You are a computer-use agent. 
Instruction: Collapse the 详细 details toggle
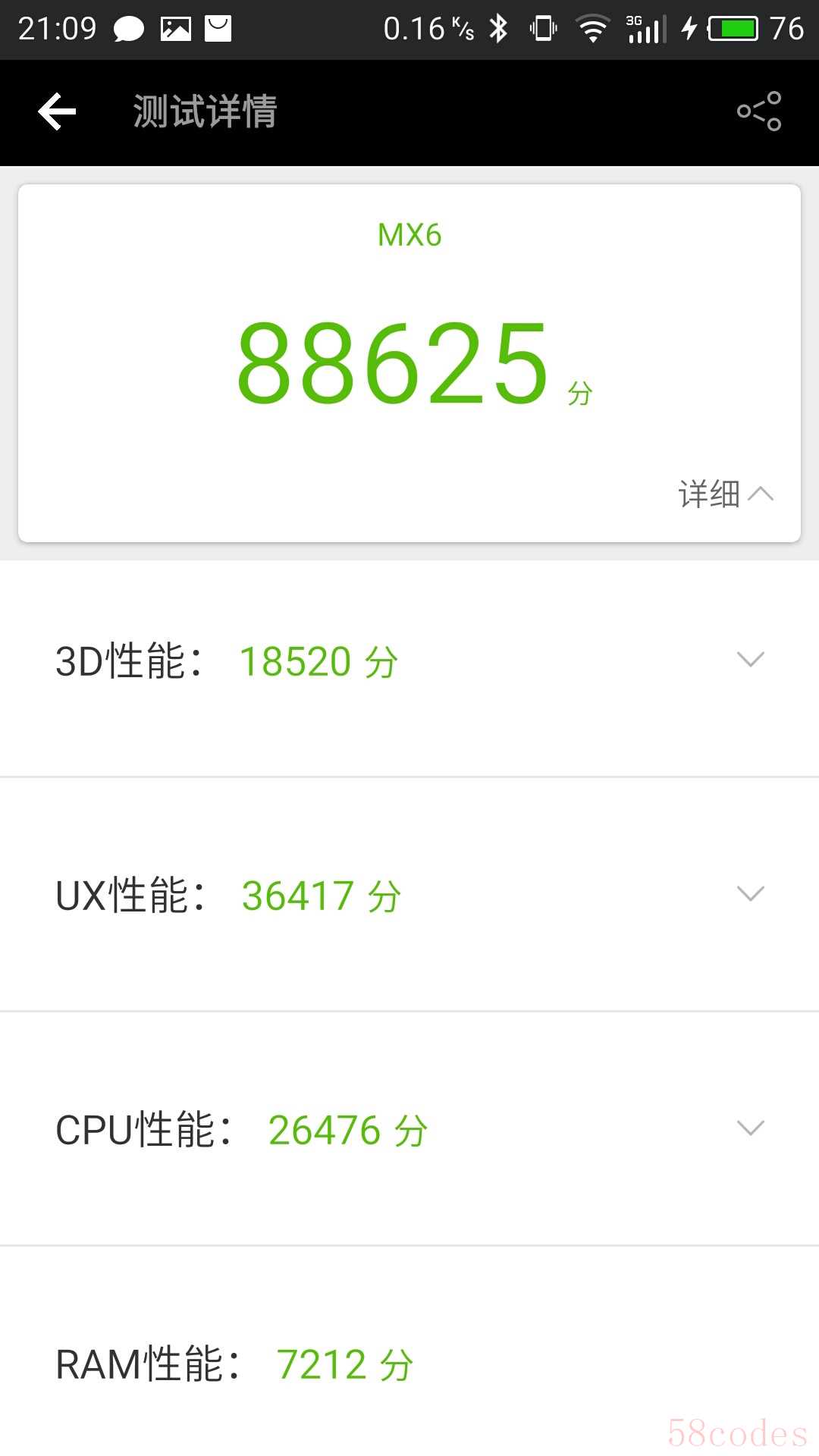coord(726,494)
